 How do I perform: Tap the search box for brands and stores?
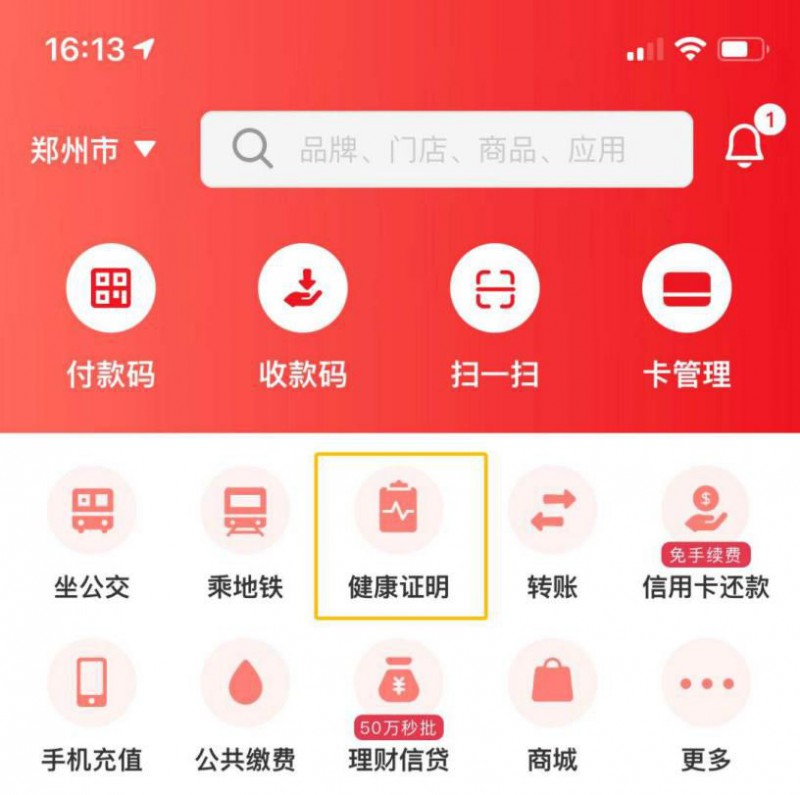[x=446, y=150]
